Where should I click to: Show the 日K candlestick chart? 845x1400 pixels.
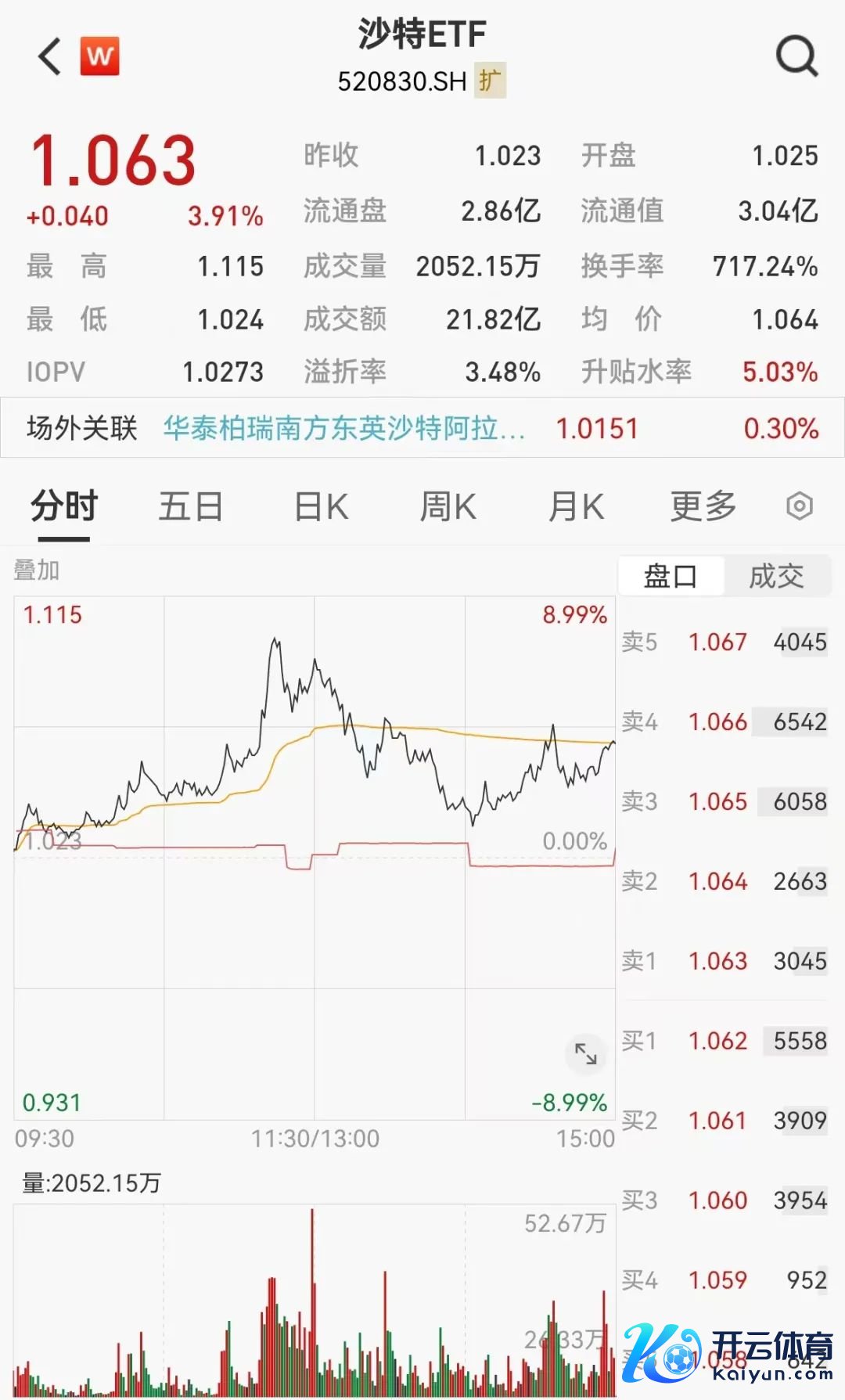pos(321,506)
